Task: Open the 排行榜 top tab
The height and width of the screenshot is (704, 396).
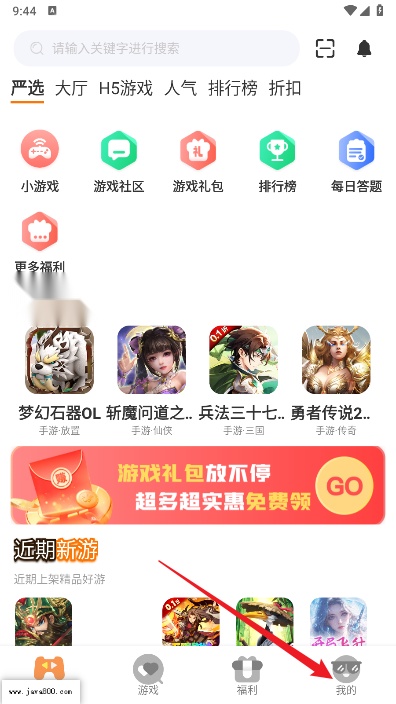Action: pyautogui.click(x=233, y=88)
